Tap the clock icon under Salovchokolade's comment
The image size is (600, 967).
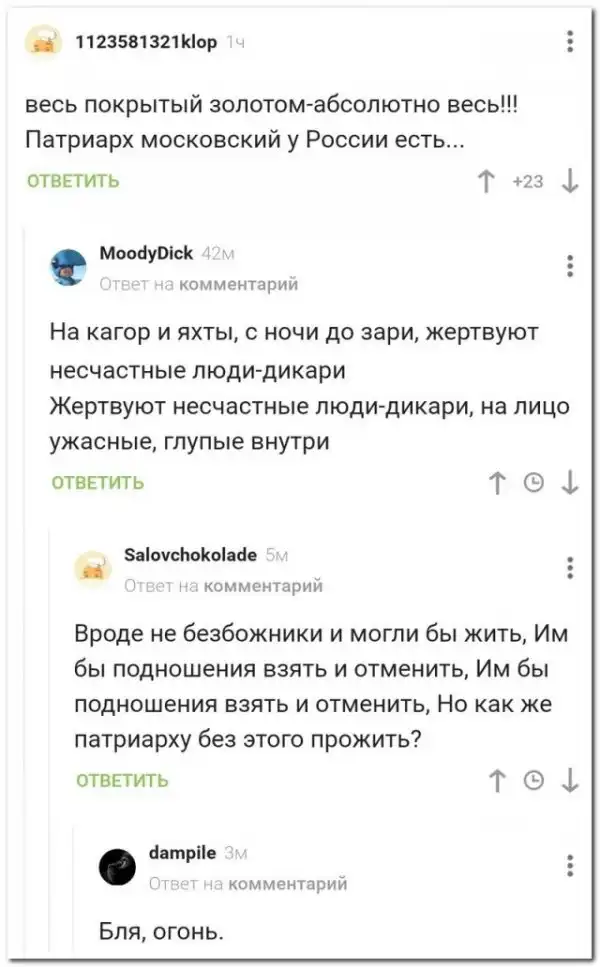(533, 781)
